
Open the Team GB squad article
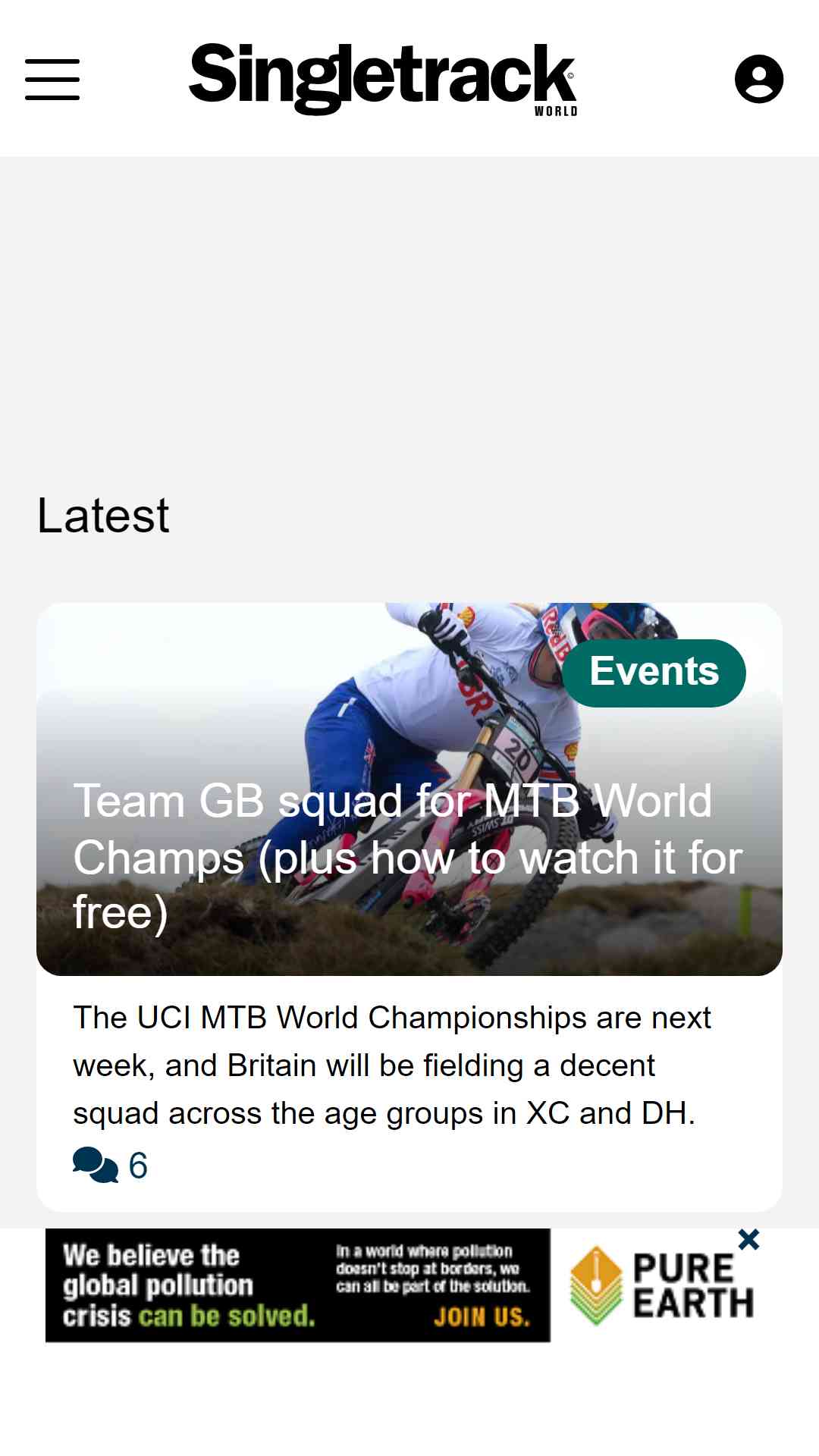pyautogui.click(x=408, y=856)
